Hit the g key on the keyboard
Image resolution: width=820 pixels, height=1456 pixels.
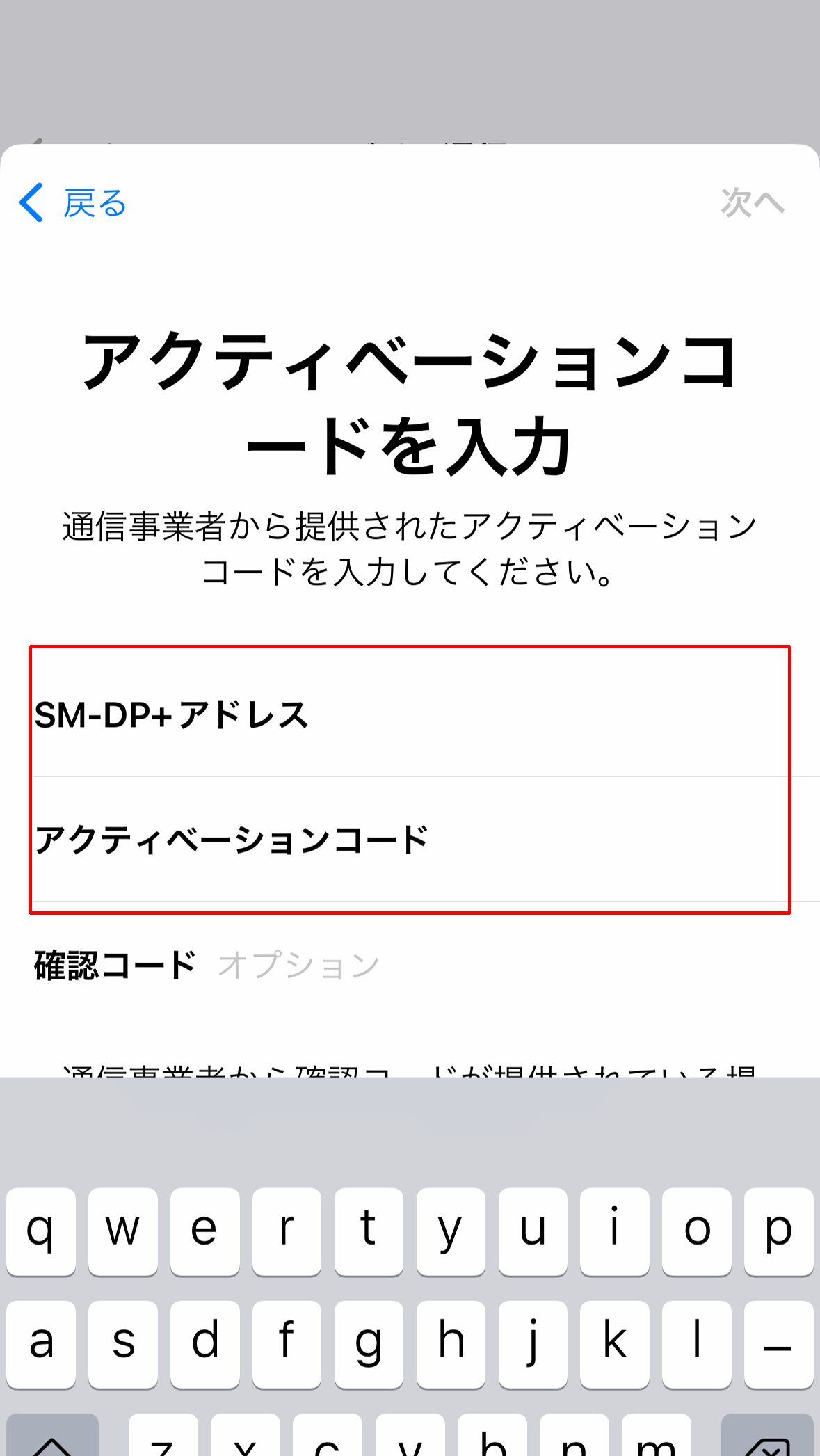pos(369,1344)
